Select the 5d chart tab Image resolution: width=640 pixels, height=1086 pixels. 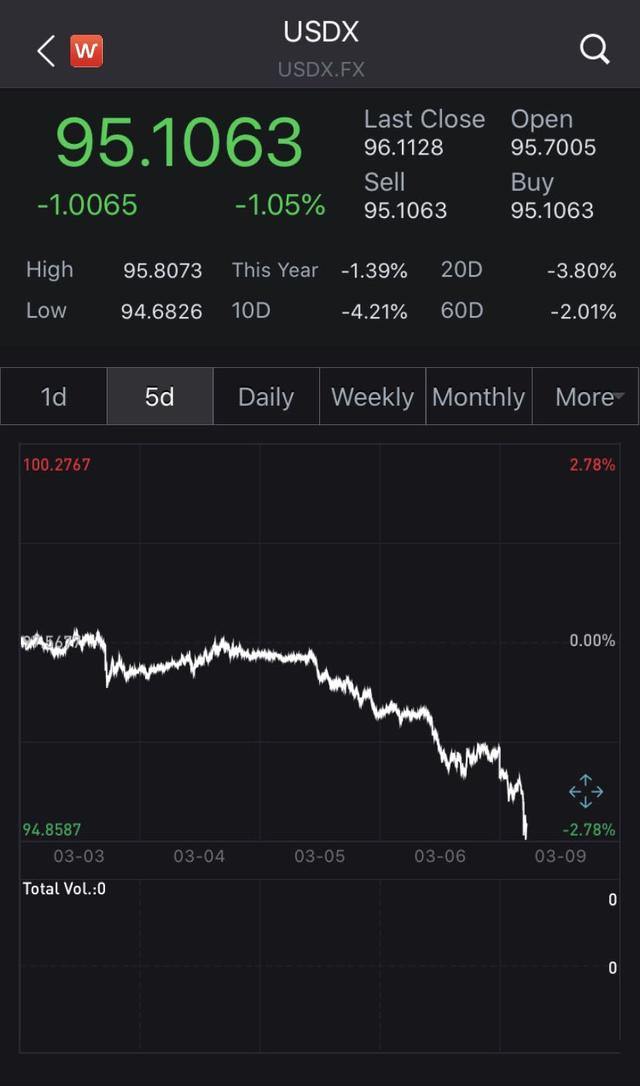point(160,397)
